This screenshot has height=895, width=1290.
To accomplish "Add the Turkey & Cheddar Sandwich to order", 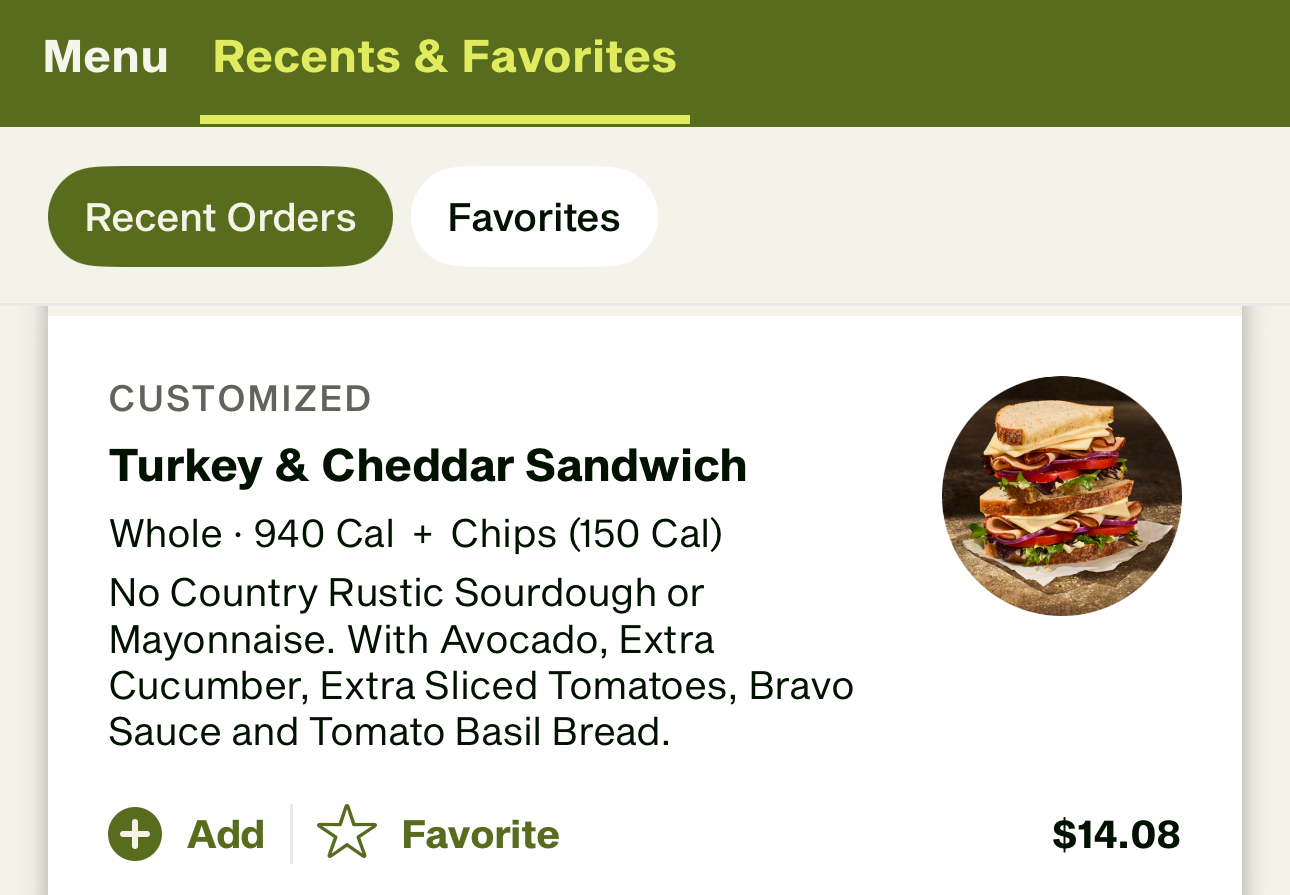I will [x=187, y=834].
